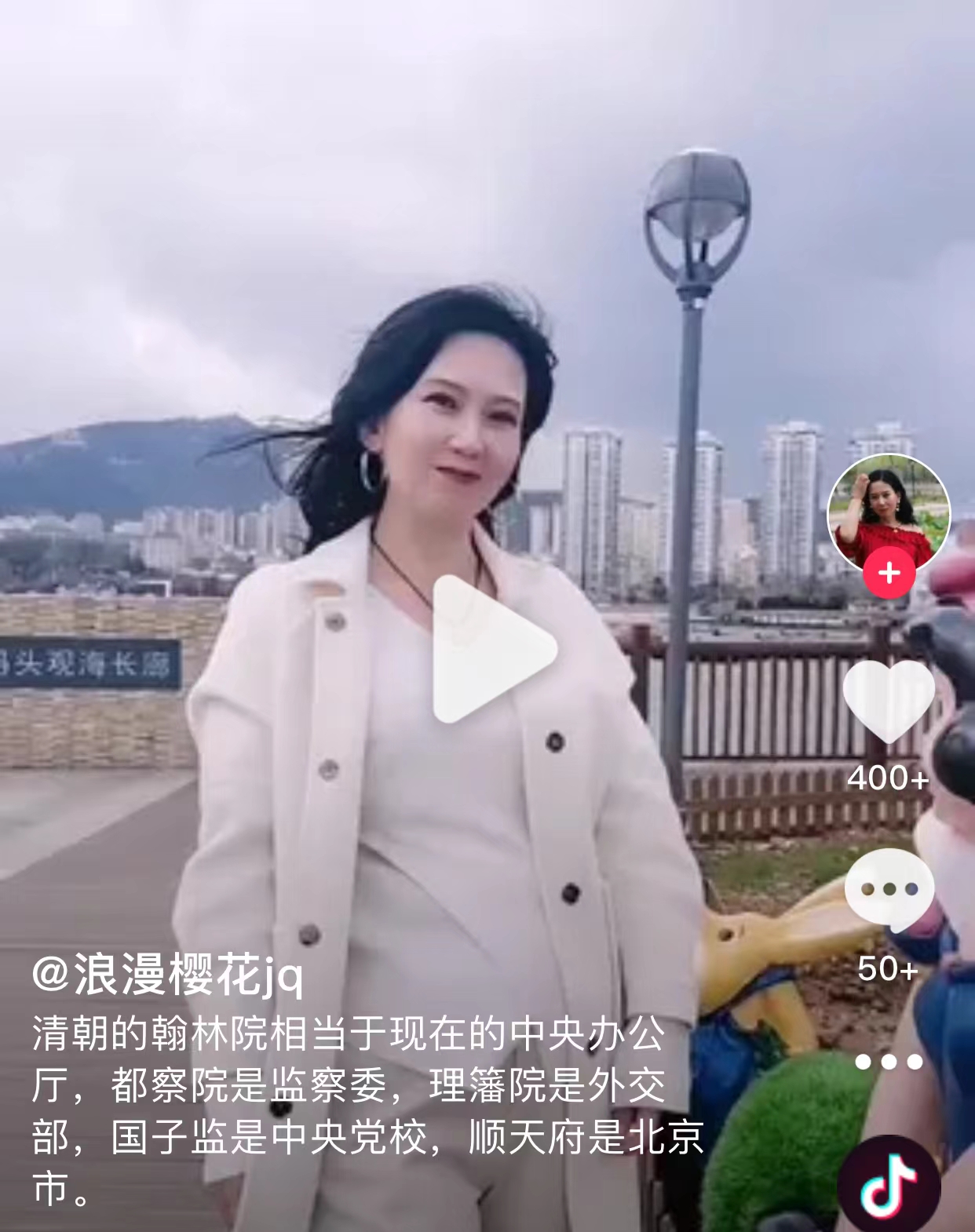This screenshot has height=1232, width=975.
Task: Play the paused video
Action: click(494, 649)
